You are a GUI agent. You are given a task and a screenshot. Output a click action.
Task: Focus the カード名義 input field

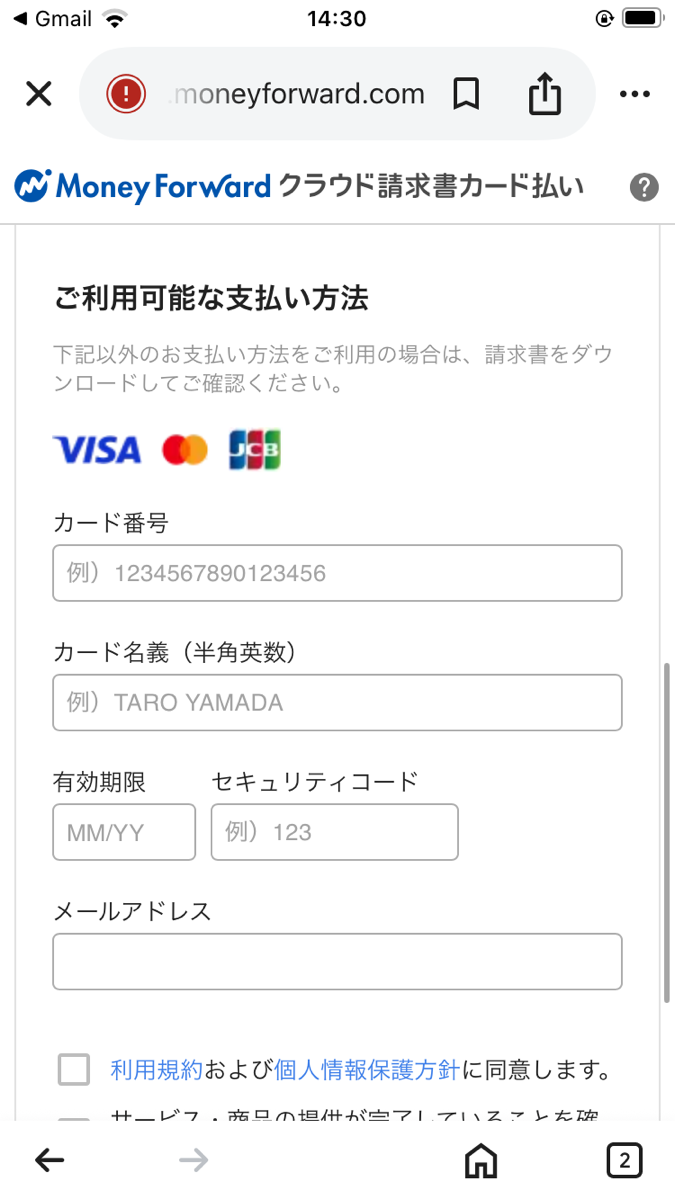(337, 702)
